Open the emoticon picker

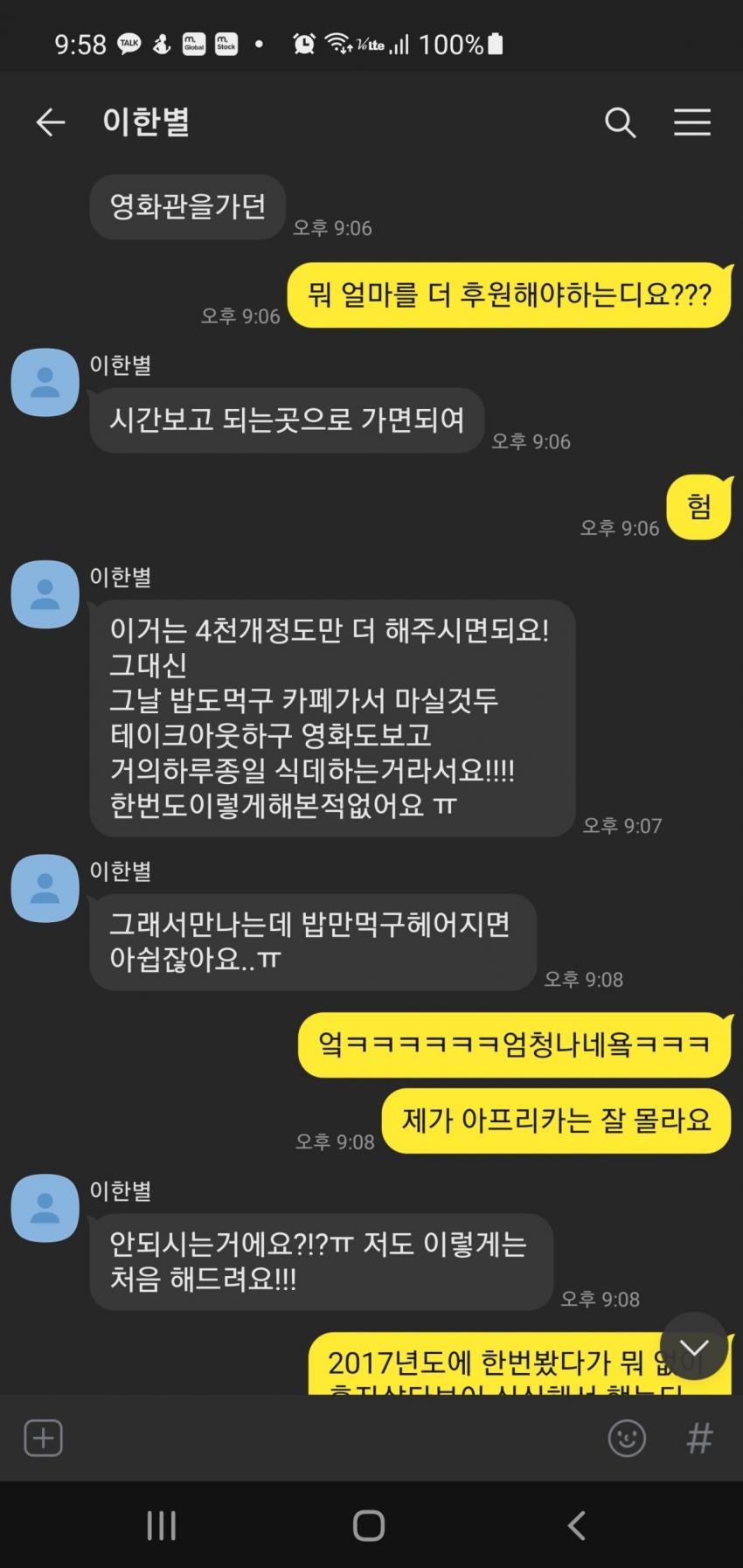click(627, 1438)
